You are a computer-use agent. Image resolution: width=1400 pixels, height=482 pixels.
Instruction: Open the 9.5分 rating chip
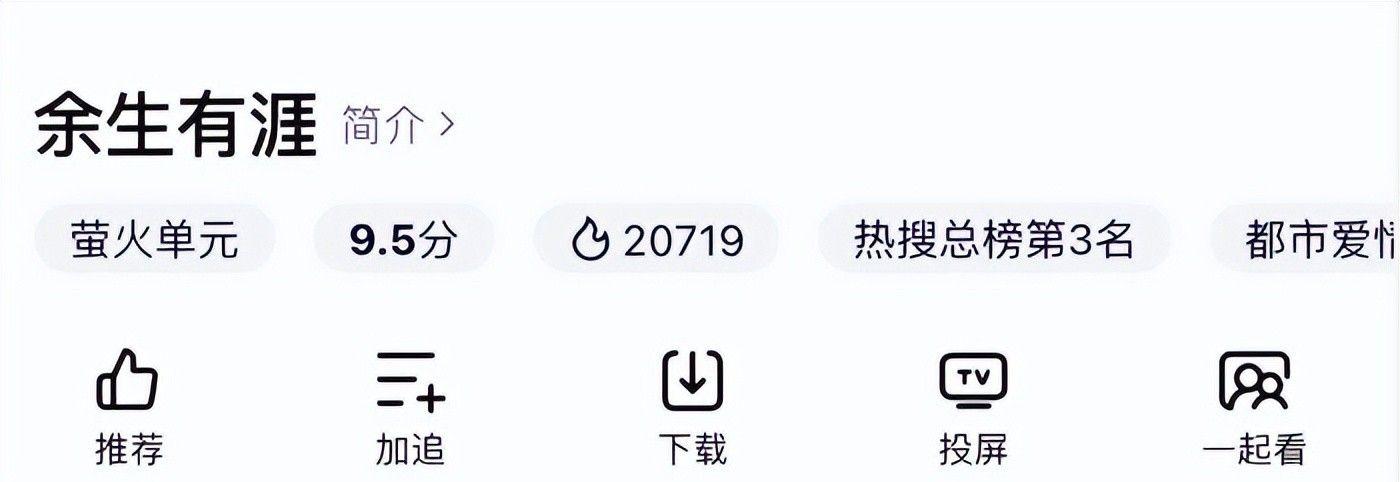click(403, 240)
